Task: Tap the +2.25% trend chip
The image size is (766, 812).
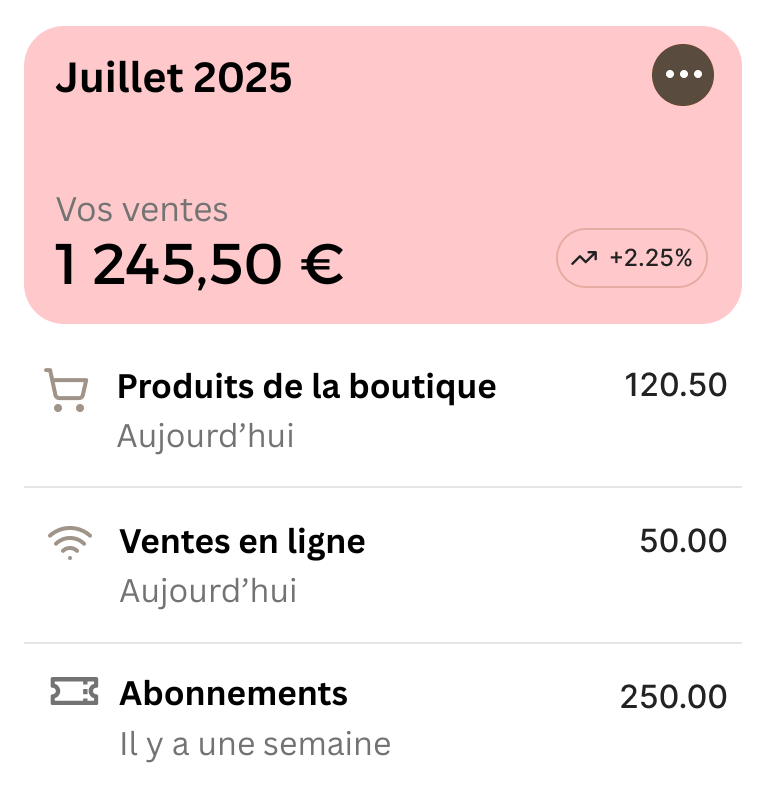Action: (632, 258)
